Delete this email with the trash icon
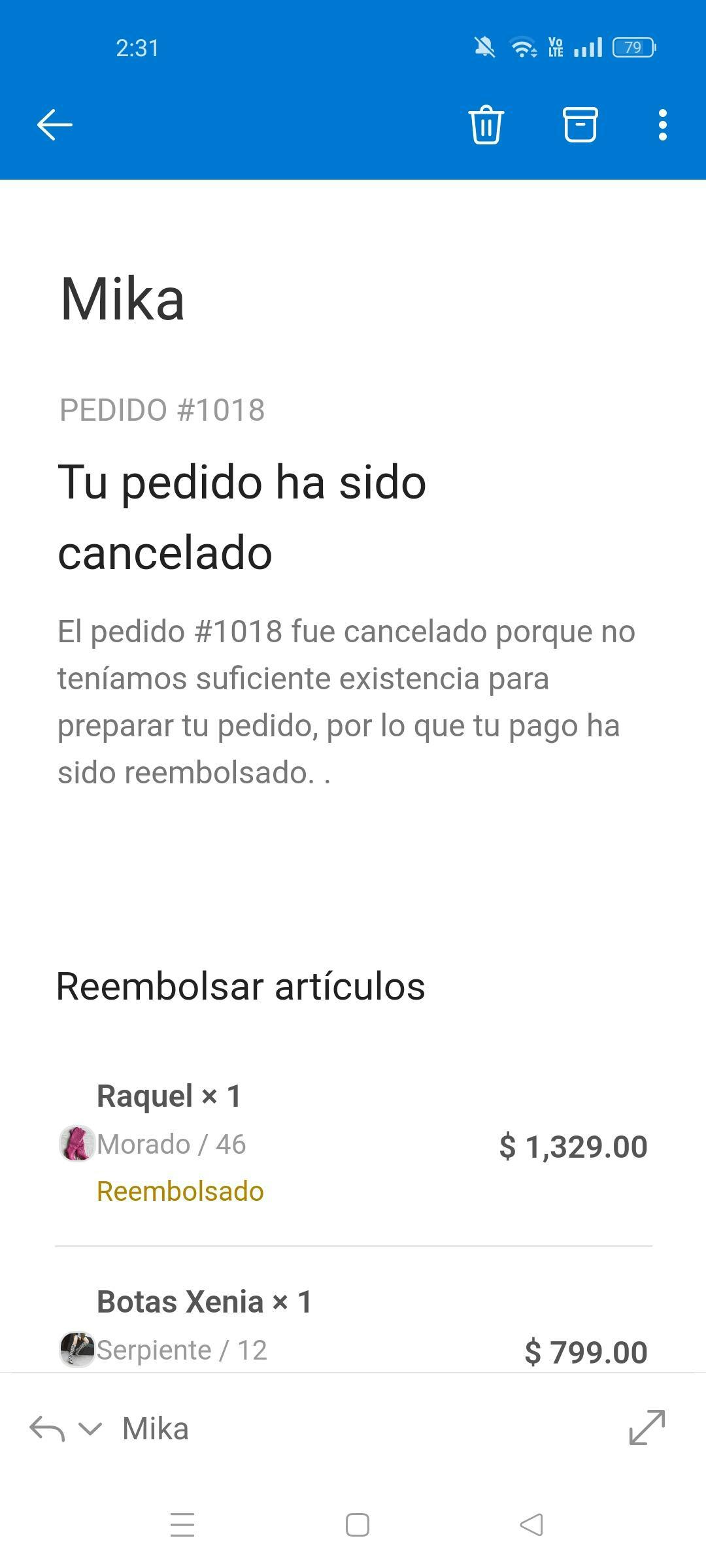 [486, 124]
